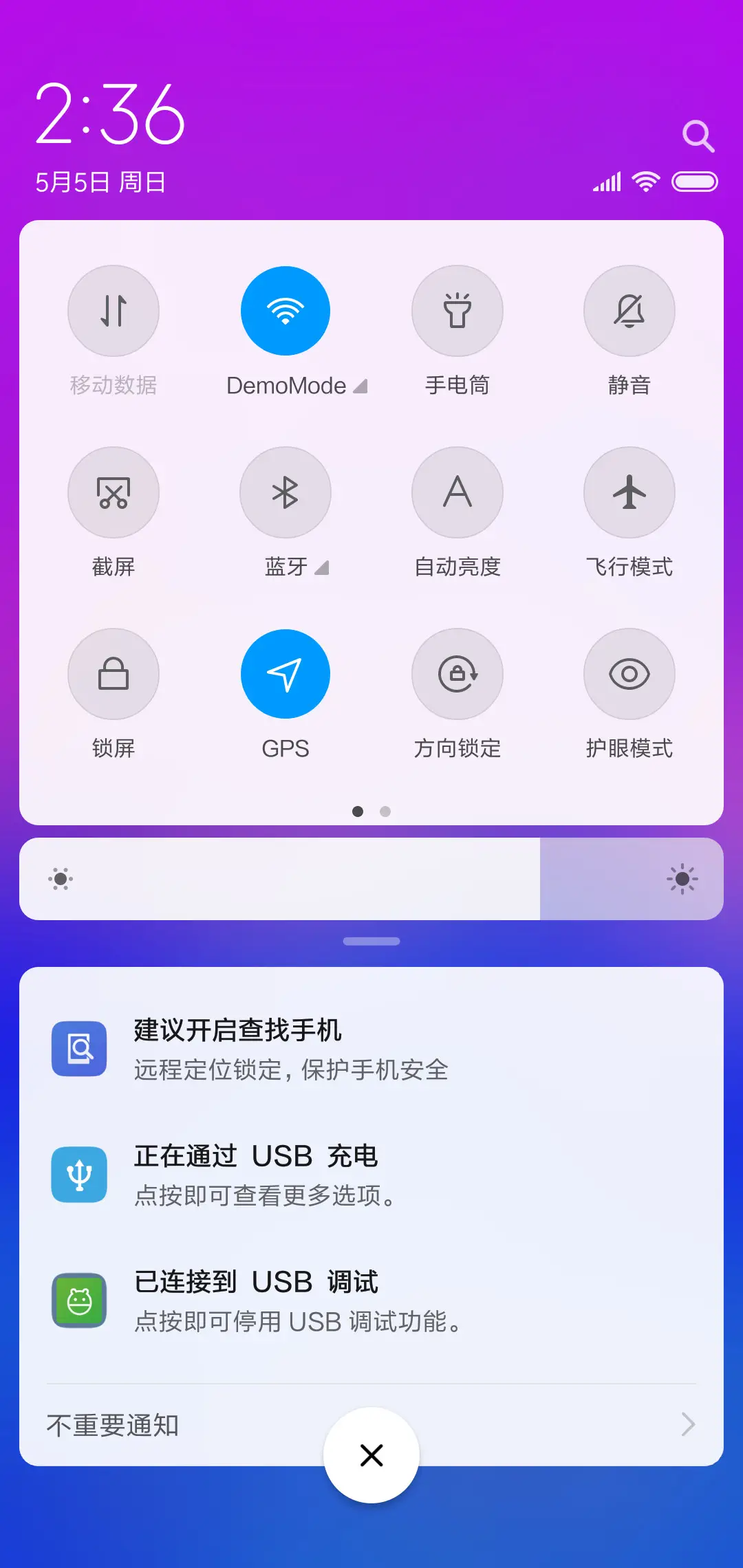The image size is (743, 1568).
Task: Enable airplane mode (飞行模式)
Action: [x=629, y=492]
